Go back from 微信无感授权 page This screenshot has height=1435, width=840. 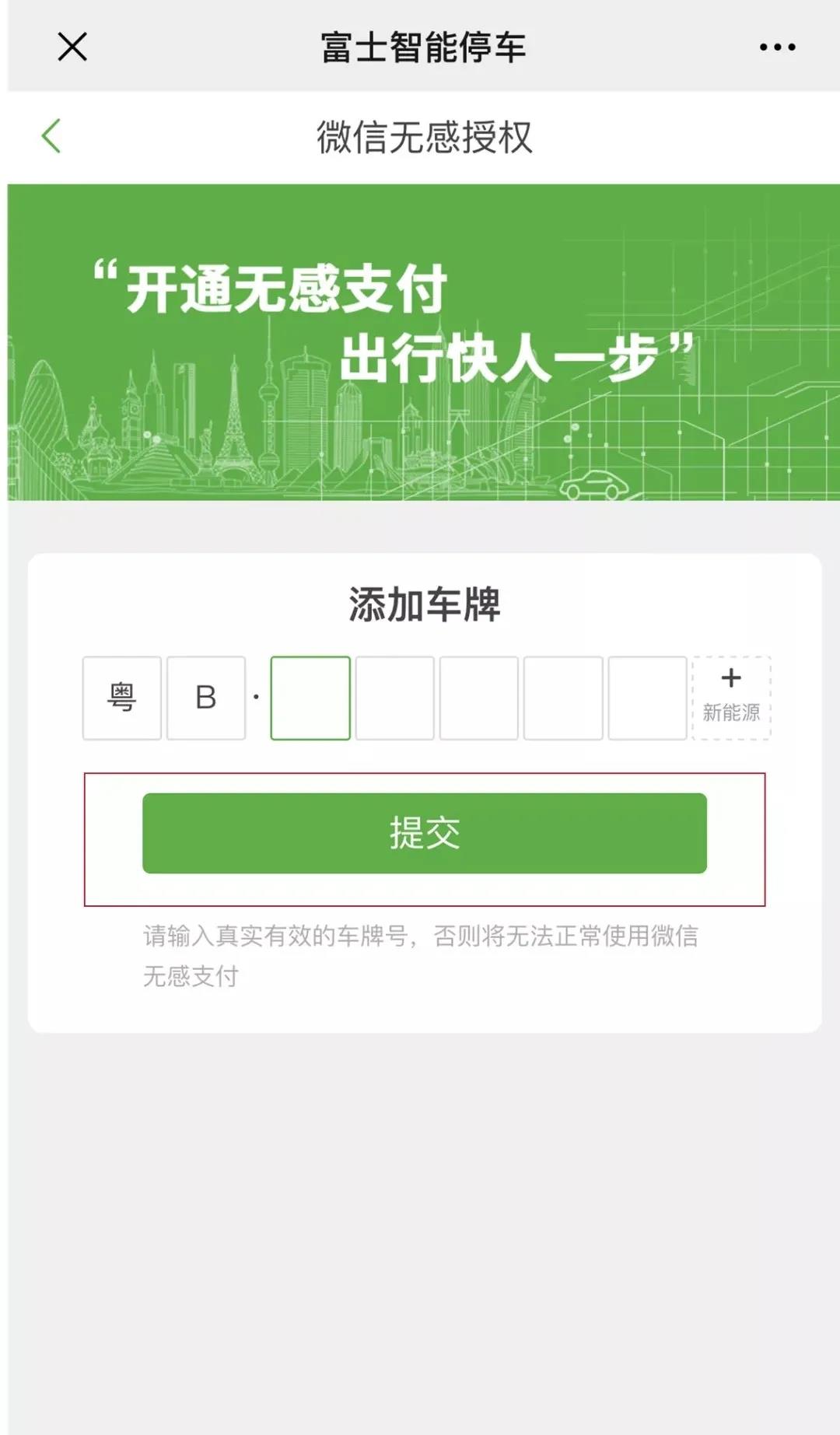(x=51, y=137)
